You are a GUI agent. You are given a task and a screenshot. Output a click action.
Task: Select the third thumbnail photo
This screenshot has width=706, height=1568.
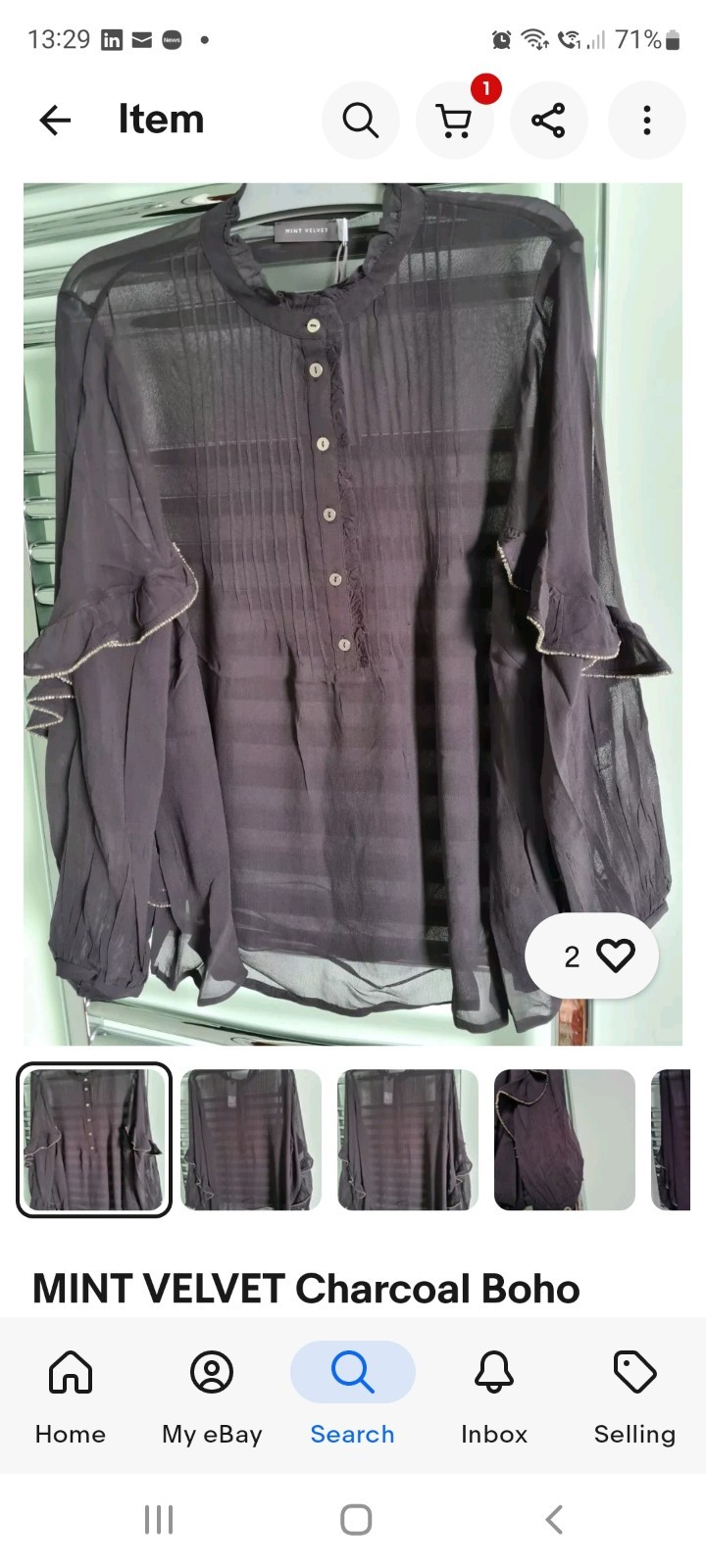point(408,1140)
